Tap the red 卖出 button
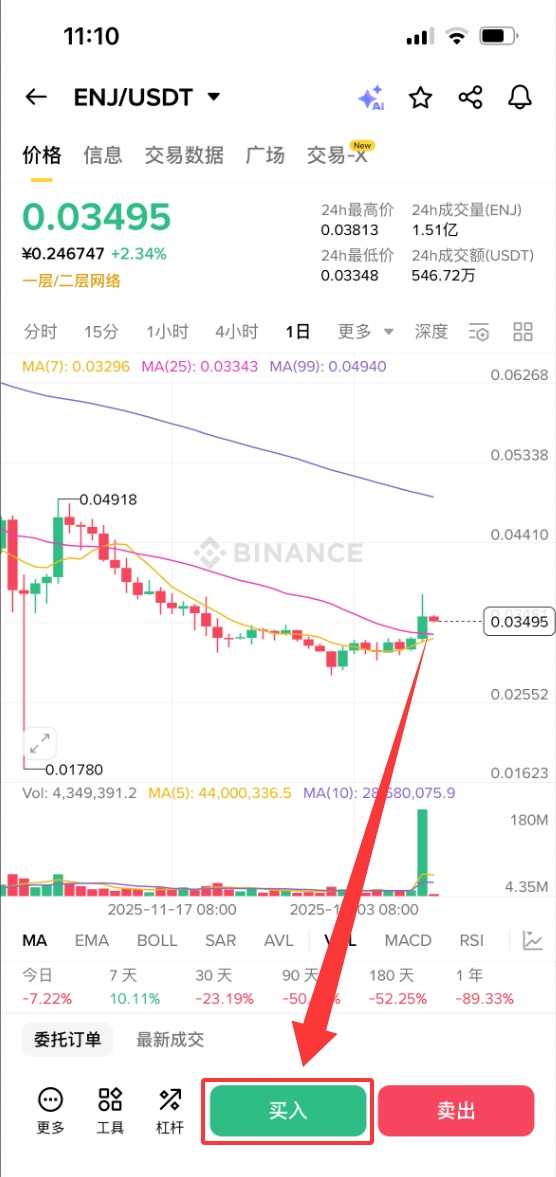Screen dimensions: 556x1177 (456, 1111)
